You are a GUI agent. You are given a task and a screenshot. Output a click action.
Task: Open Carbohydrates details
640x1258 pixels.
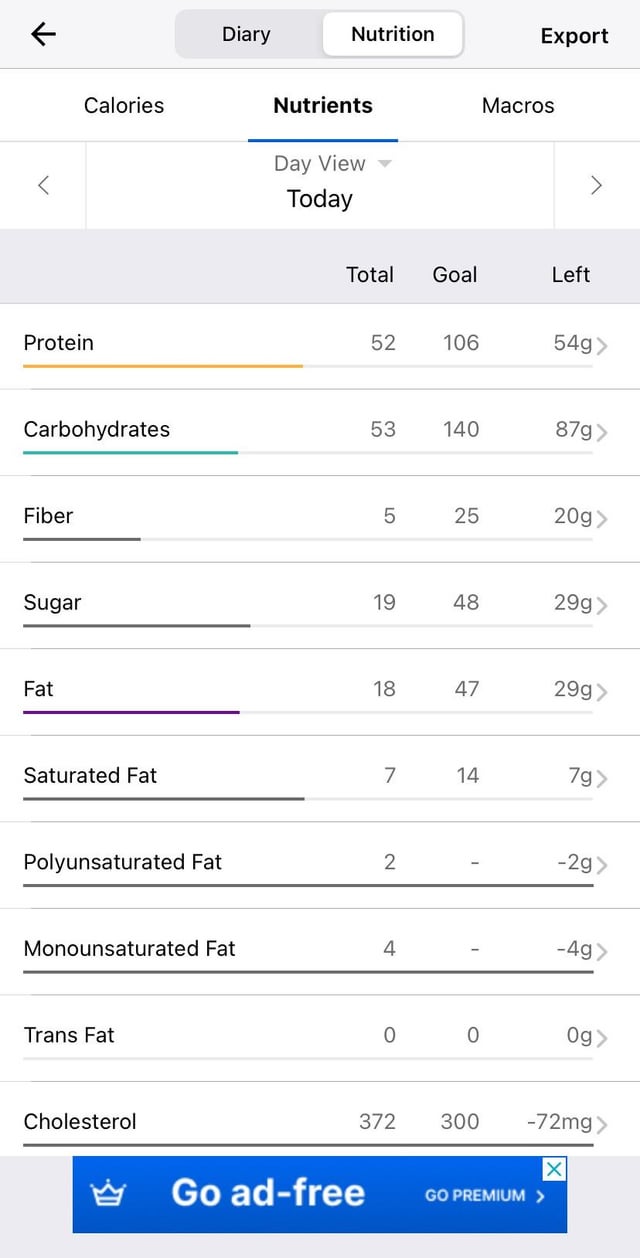point(320,433)
